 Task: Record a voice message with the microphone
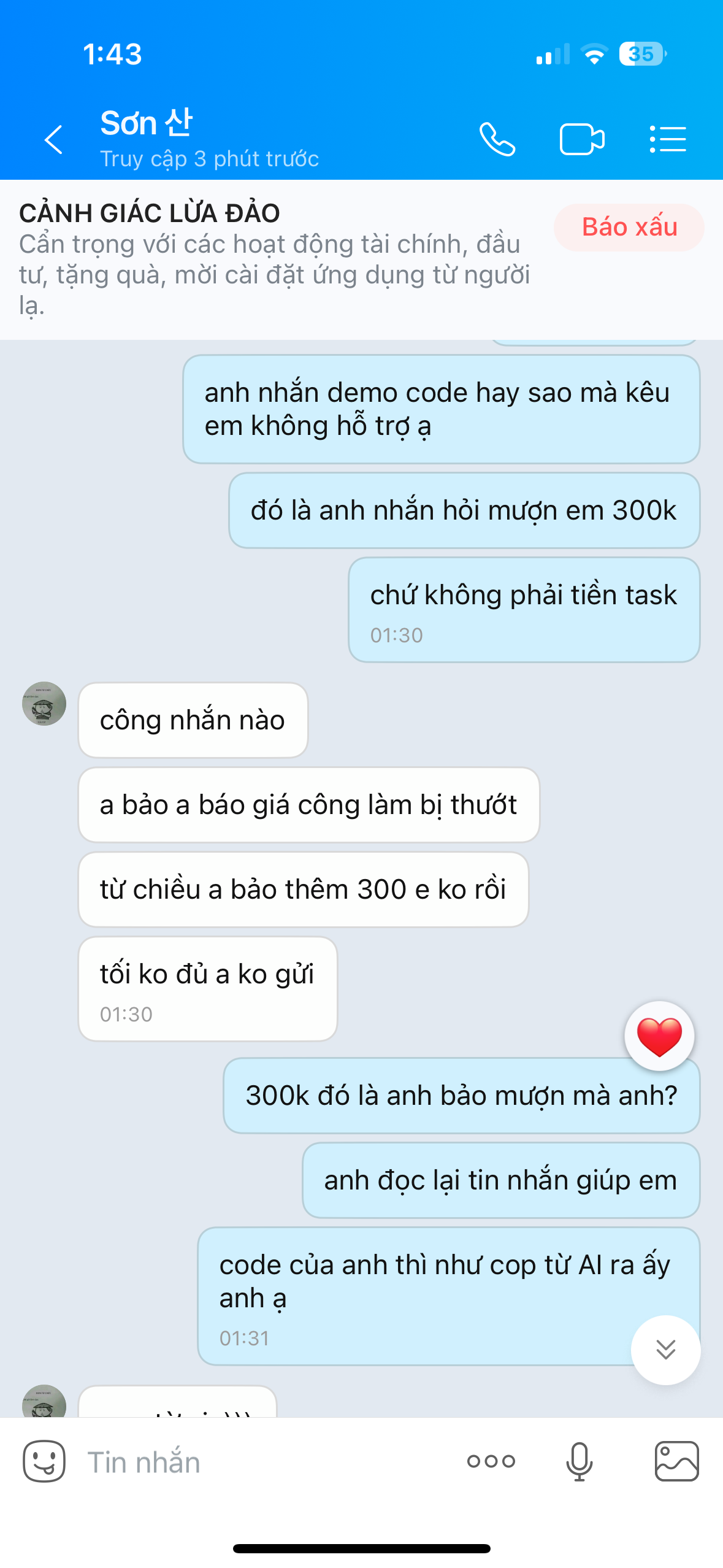[579, 1461]
